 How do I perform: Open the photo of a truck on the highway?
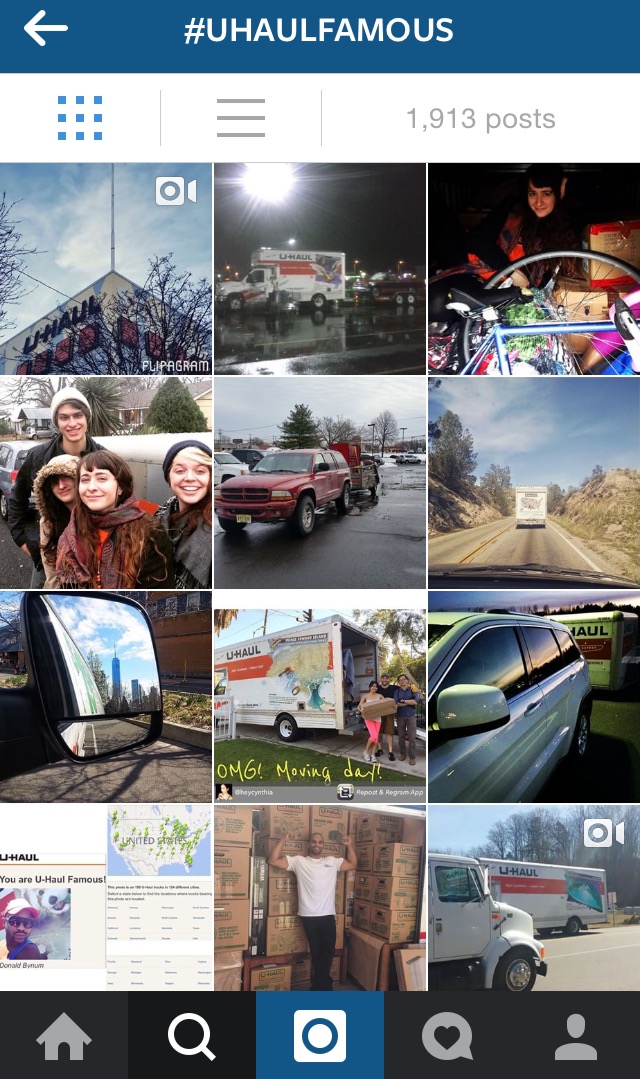534,482
